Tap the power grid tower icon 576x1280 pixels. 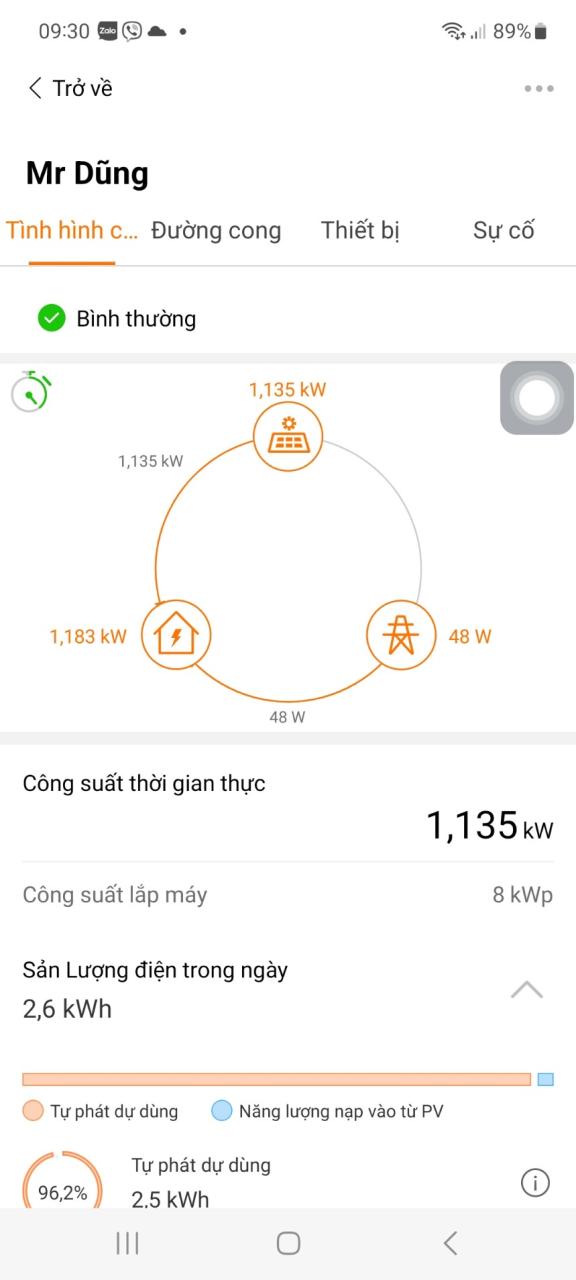(x=401, y=635)
